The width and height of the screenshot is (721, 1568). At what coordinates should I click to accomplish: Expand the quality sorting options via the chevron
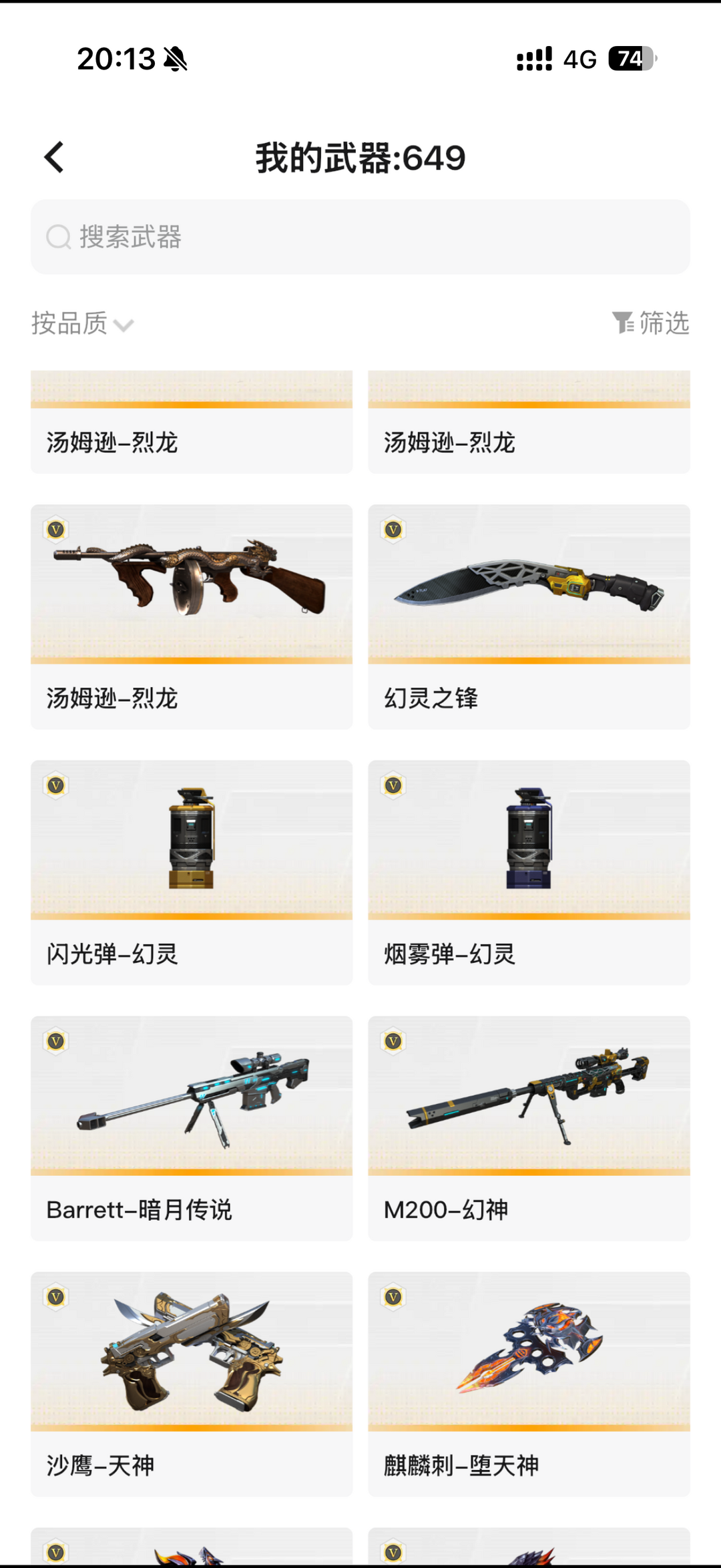point(123,327)
